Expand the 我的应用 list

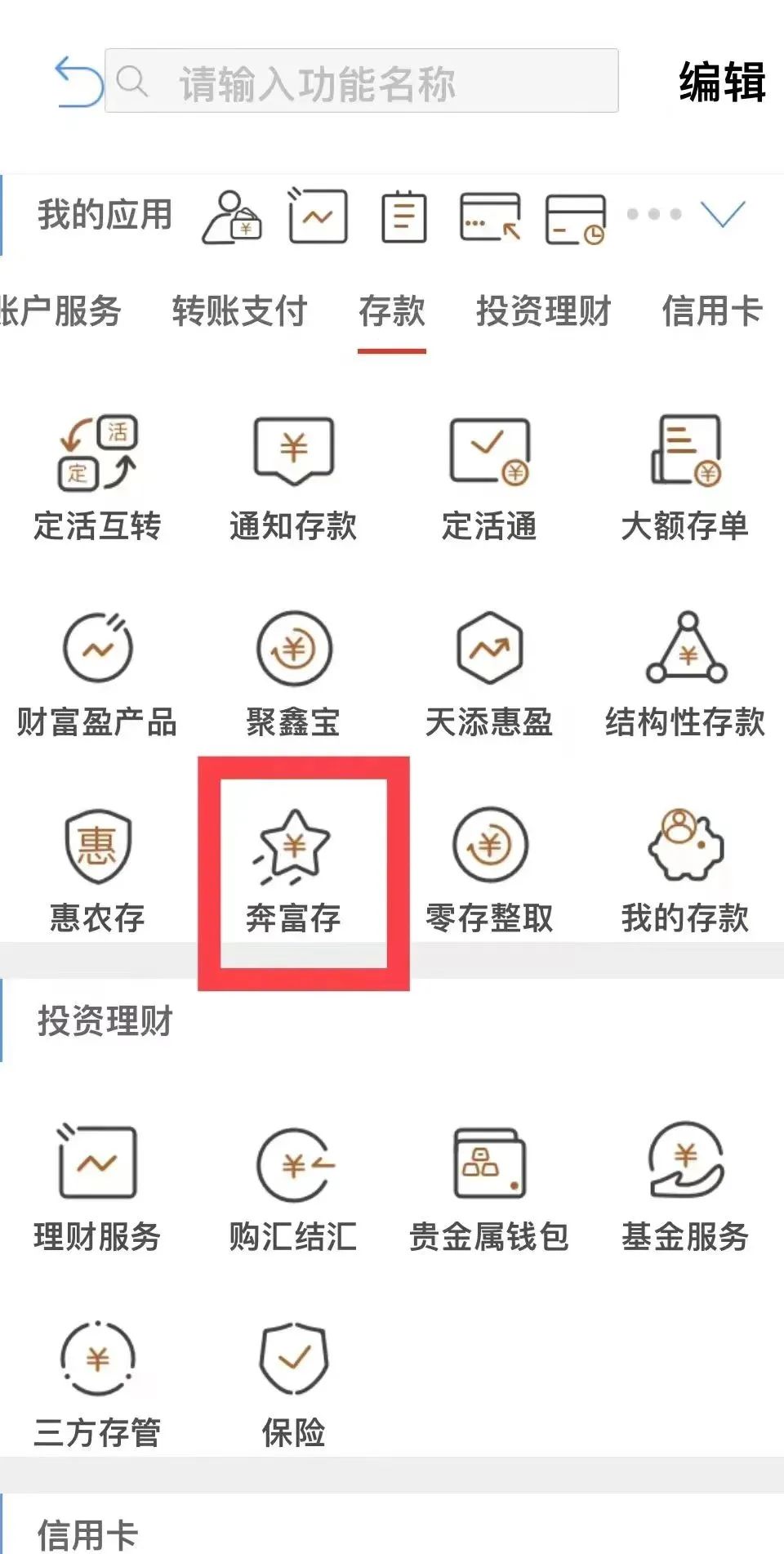(724, 214)
